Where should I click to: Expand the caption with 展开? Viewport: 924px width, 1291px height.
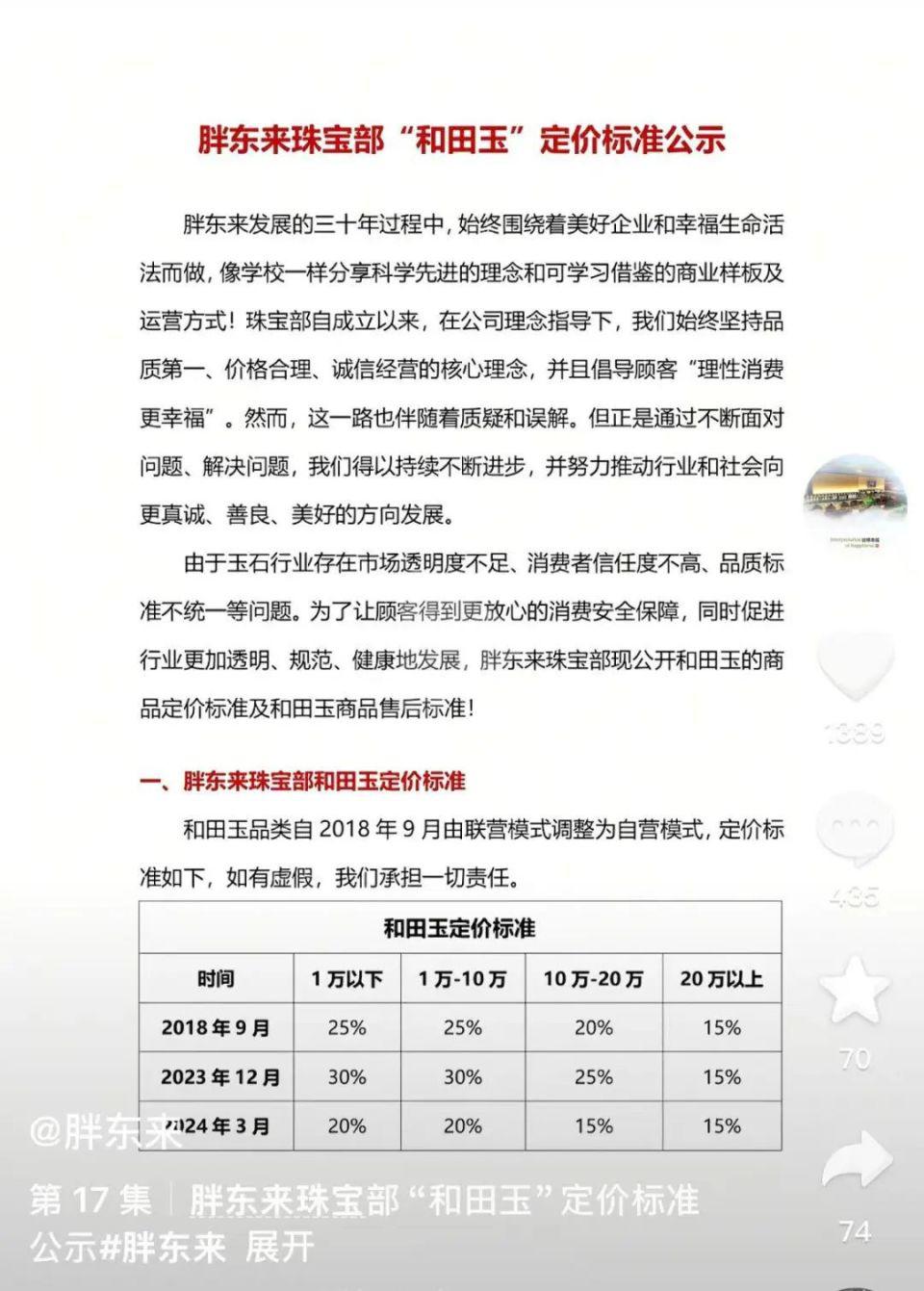click(279, 1248)
